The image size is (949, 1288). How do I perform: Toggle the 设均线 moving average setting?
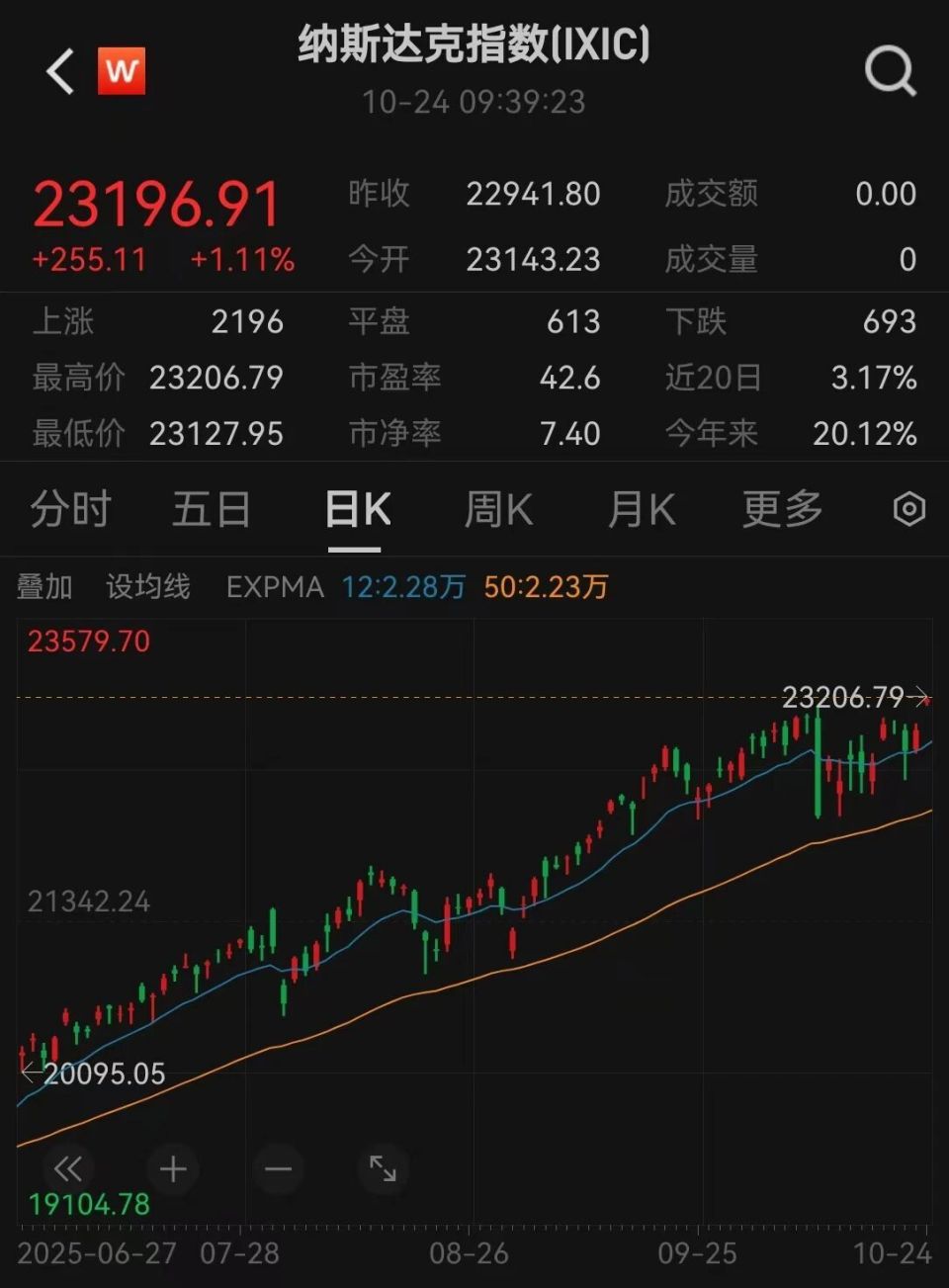point(148,587)
